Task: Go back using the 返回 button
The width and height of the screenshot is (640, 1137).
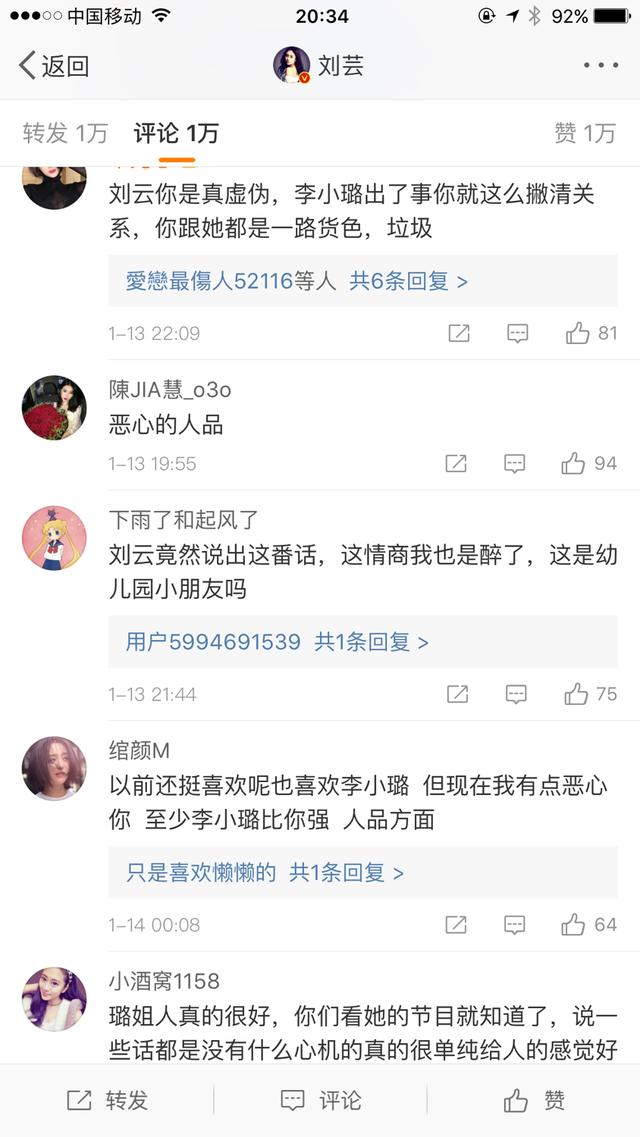Action: pyautogui.click(x=55, y=66)
